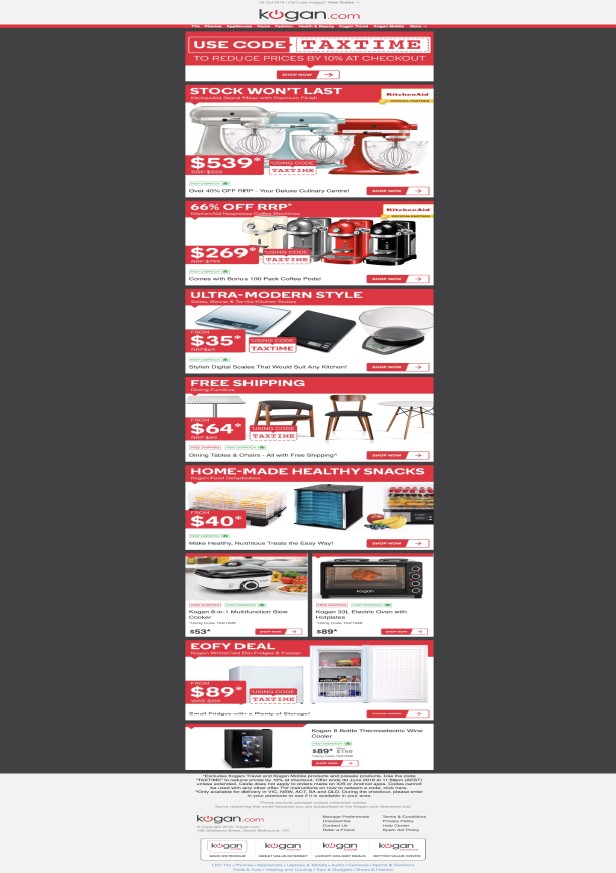The width and height of the screenshot is (616, 873).
Task: Shop now for Kogan food dehydrators
Action: coord(398,542)
